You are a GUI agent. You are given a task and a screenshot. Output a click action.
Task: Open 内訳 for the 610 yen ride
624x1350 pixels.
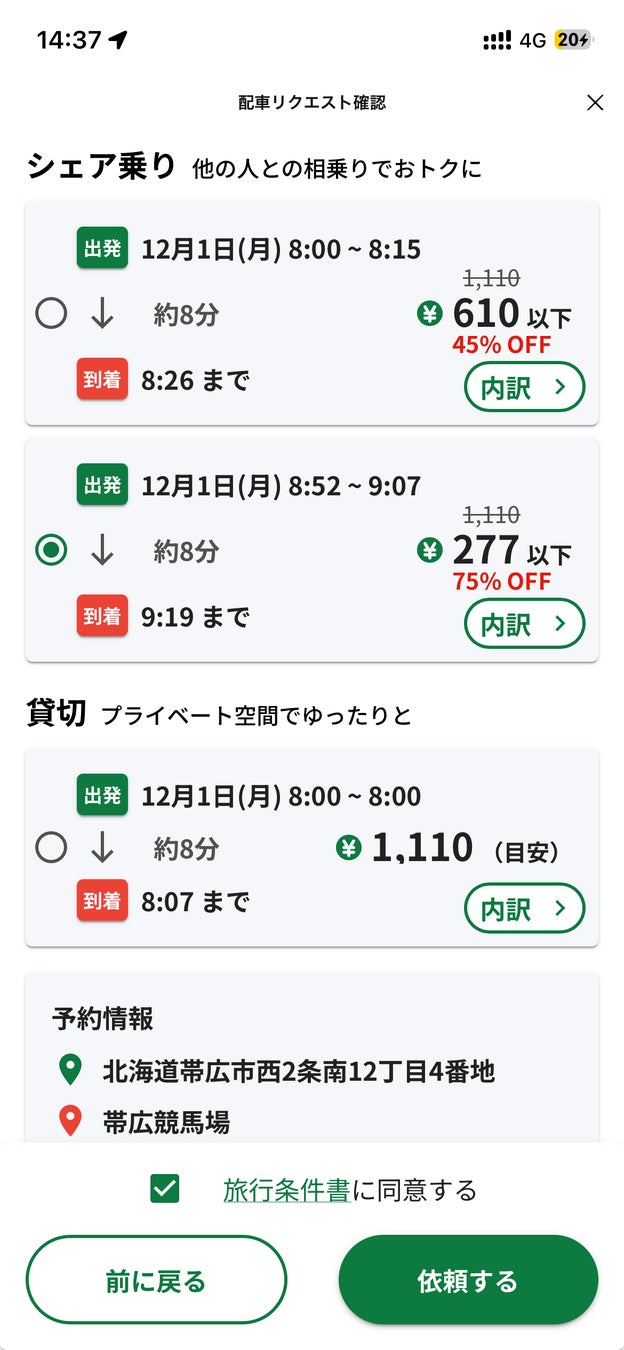click(x=524, y=387)
